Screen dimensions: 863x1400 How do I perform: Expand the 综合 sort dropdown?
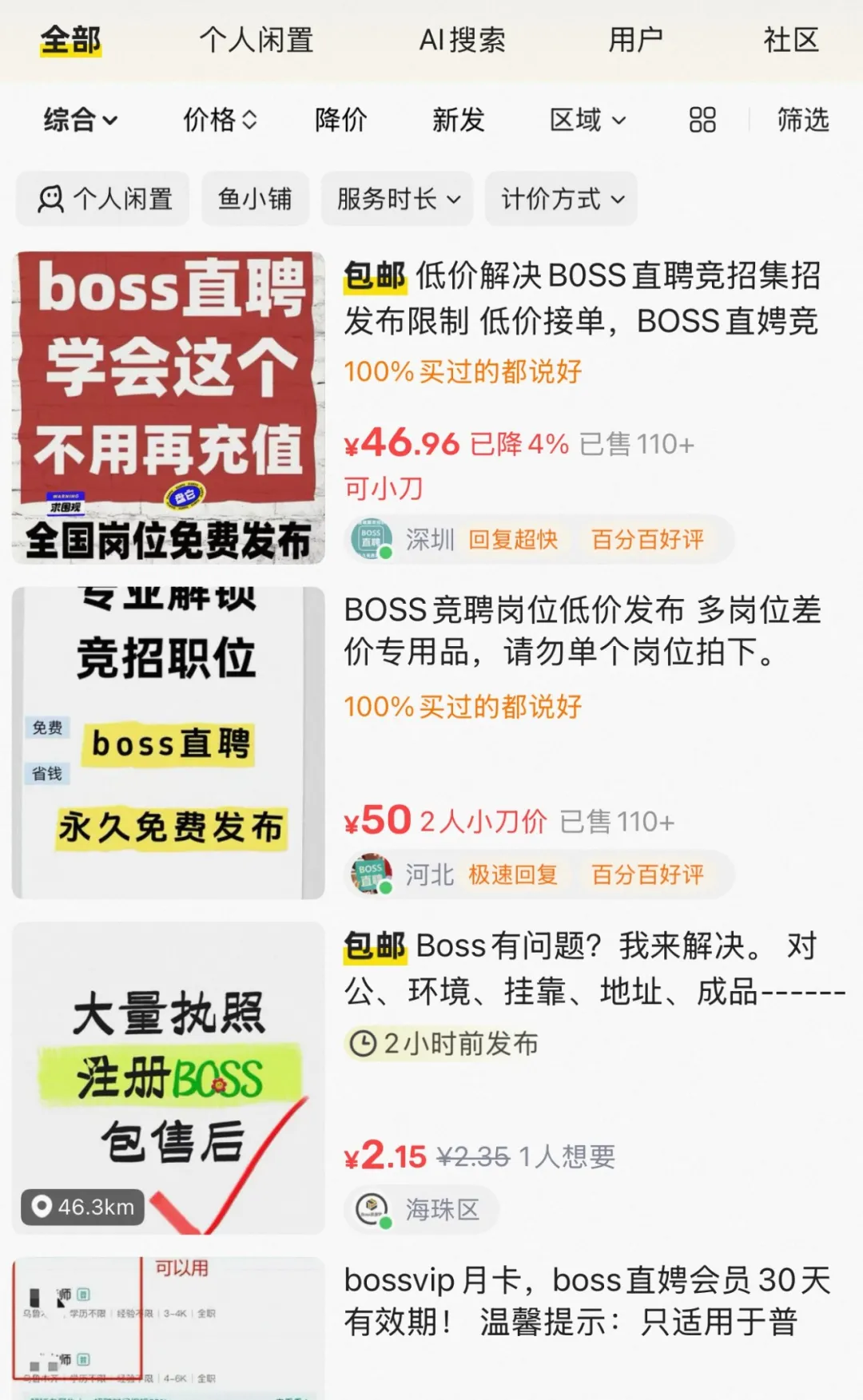[x=81, y=121]
